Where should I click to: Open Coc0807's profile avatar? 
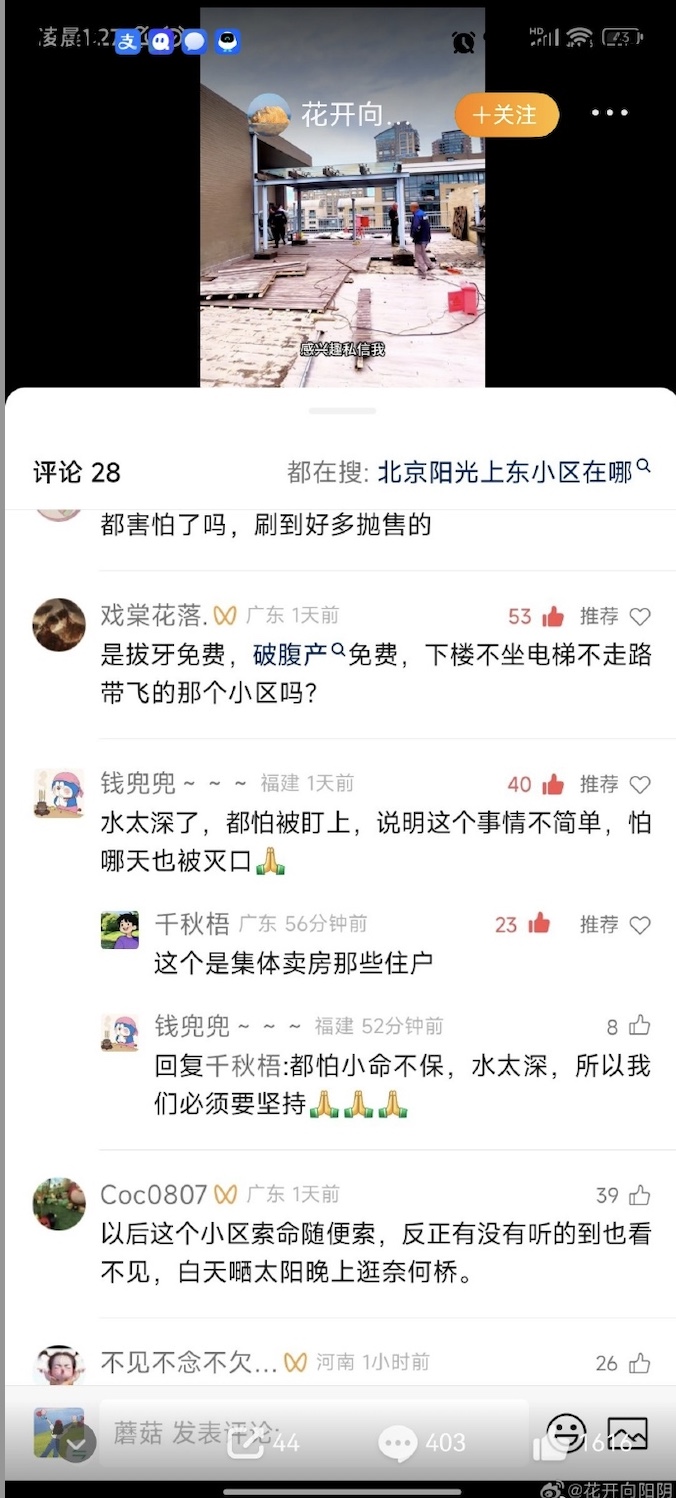[x=59, y=1203]
